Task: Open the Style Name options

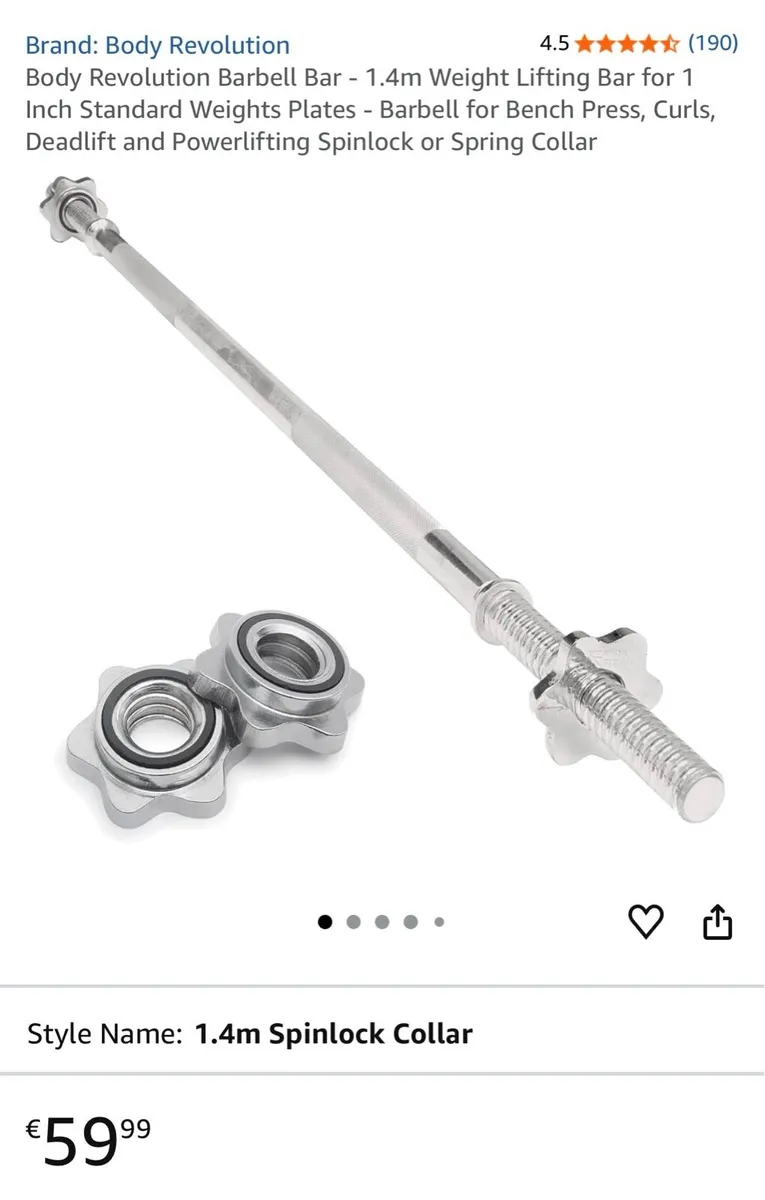Action: pos(250,1033)
